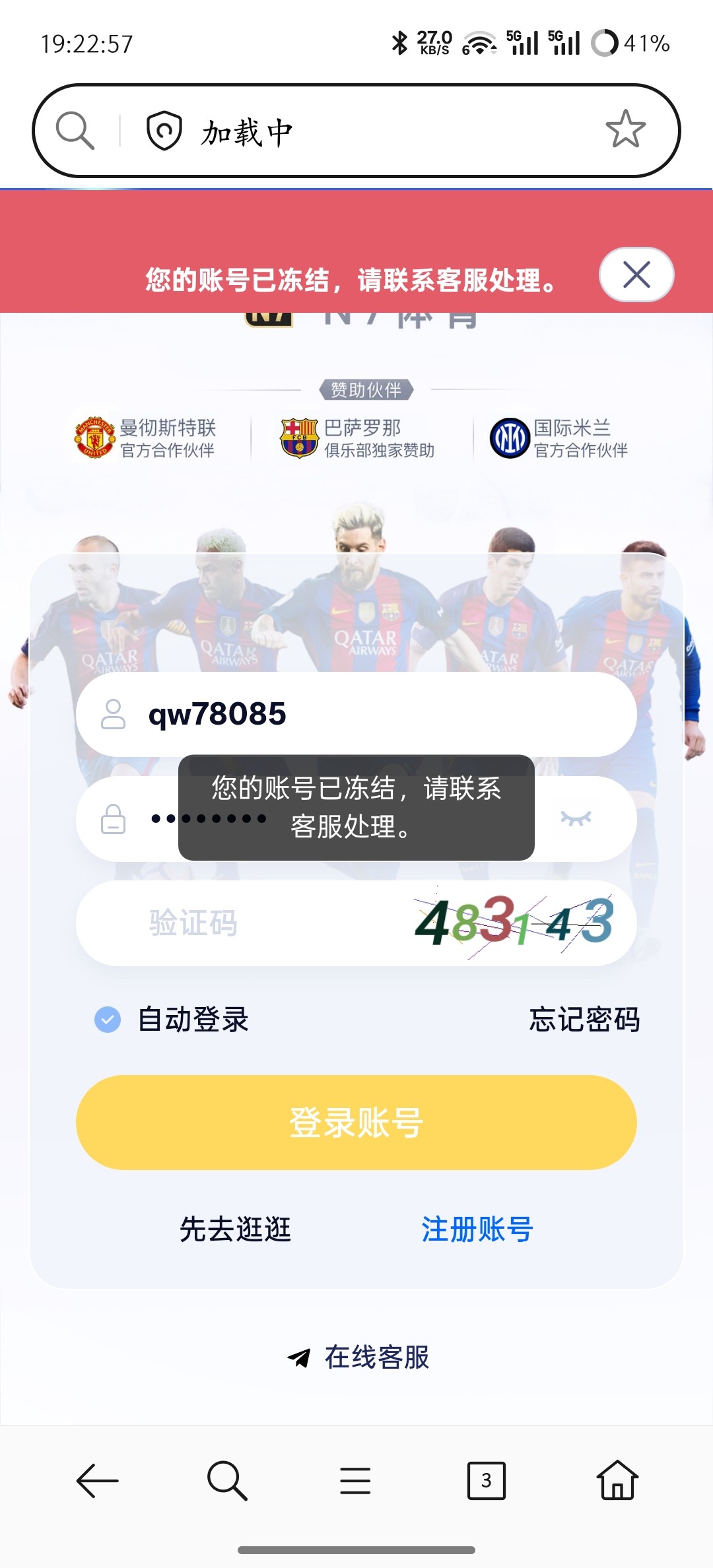Bookmark this page with the star icon

[x=625, y=129]
